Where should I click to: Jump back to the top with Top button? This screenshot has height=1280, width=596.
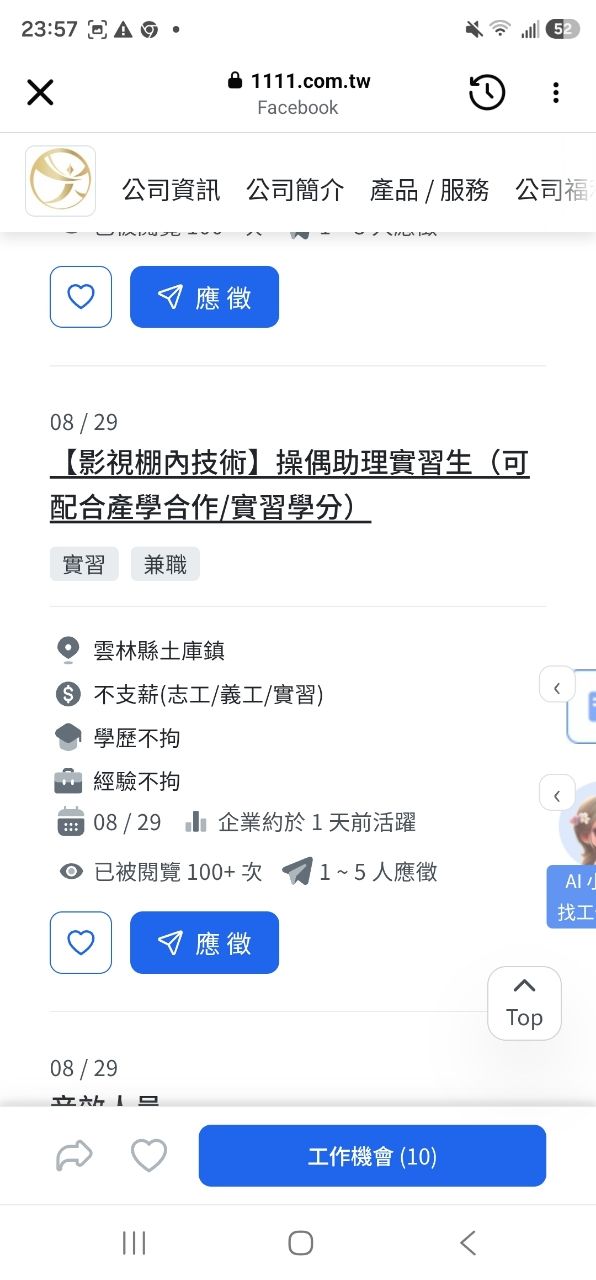click(x=524, y=1003)
